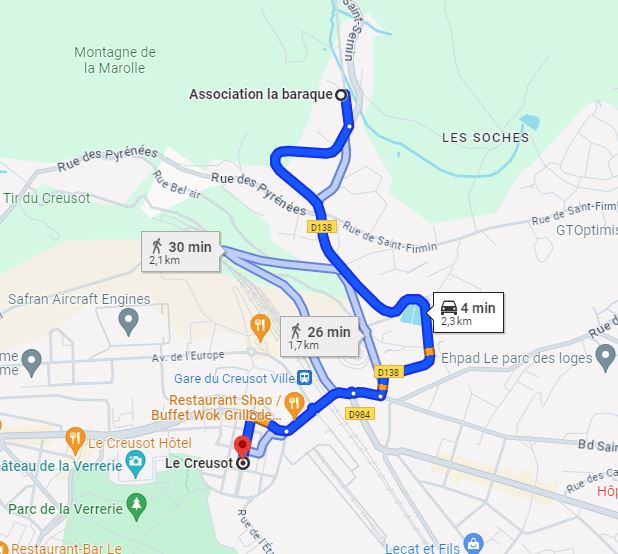Open Ehpad Le parc des loges pin

(x=605, y=355)
